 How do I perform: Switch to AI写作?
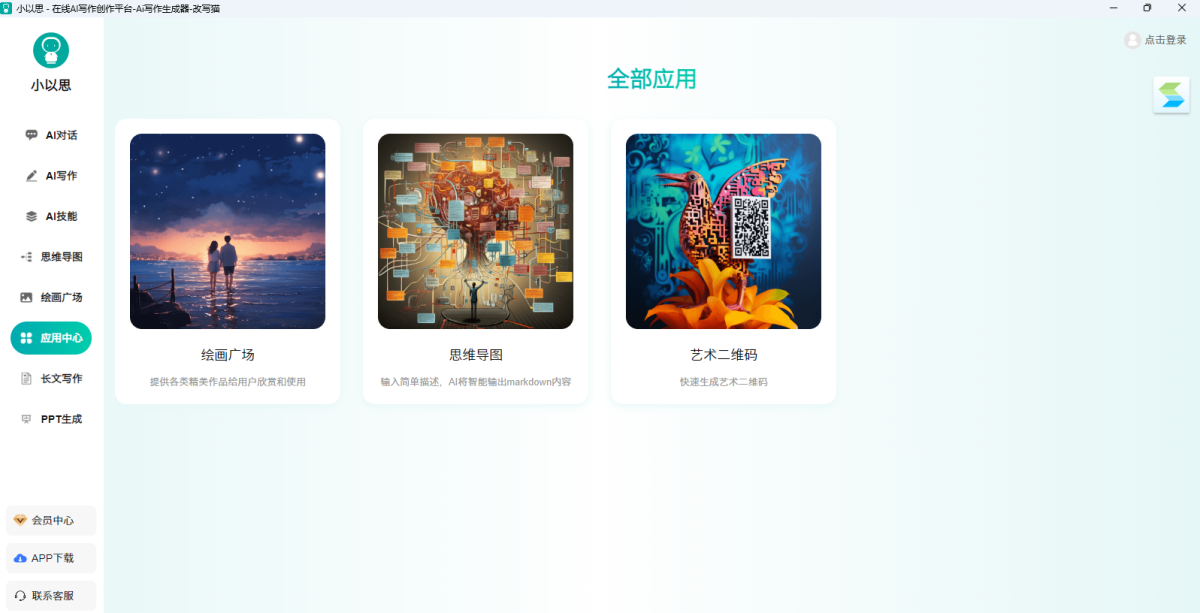[x=51, y=176]
